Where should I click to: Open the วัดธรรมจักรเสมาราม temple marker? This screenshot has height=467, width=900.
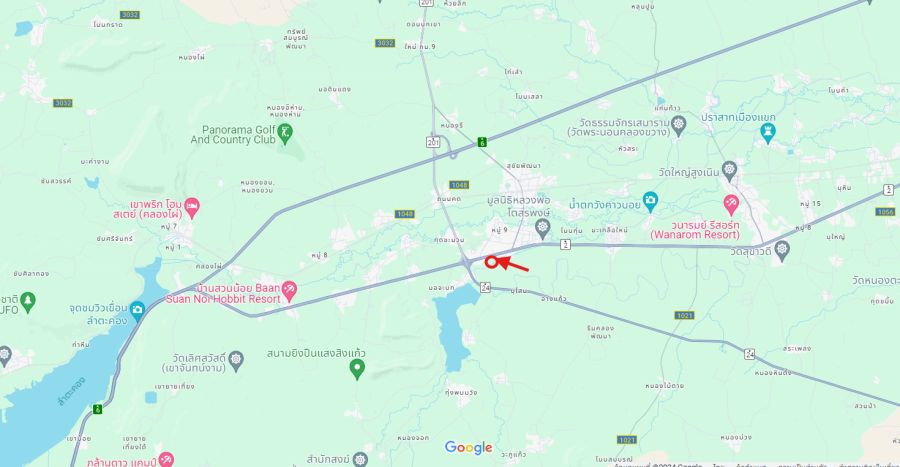(679, 124)
